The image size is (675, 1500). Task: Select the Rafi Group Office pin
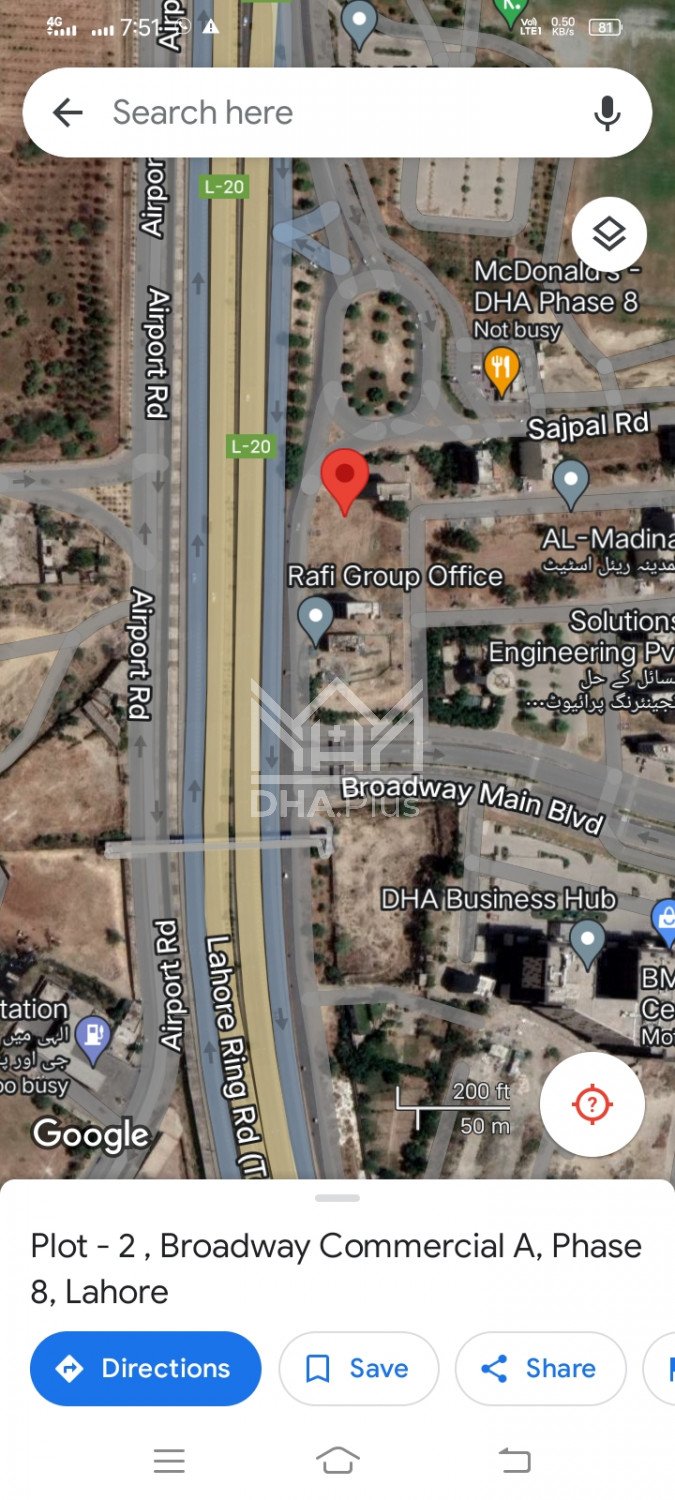point(316,617)
